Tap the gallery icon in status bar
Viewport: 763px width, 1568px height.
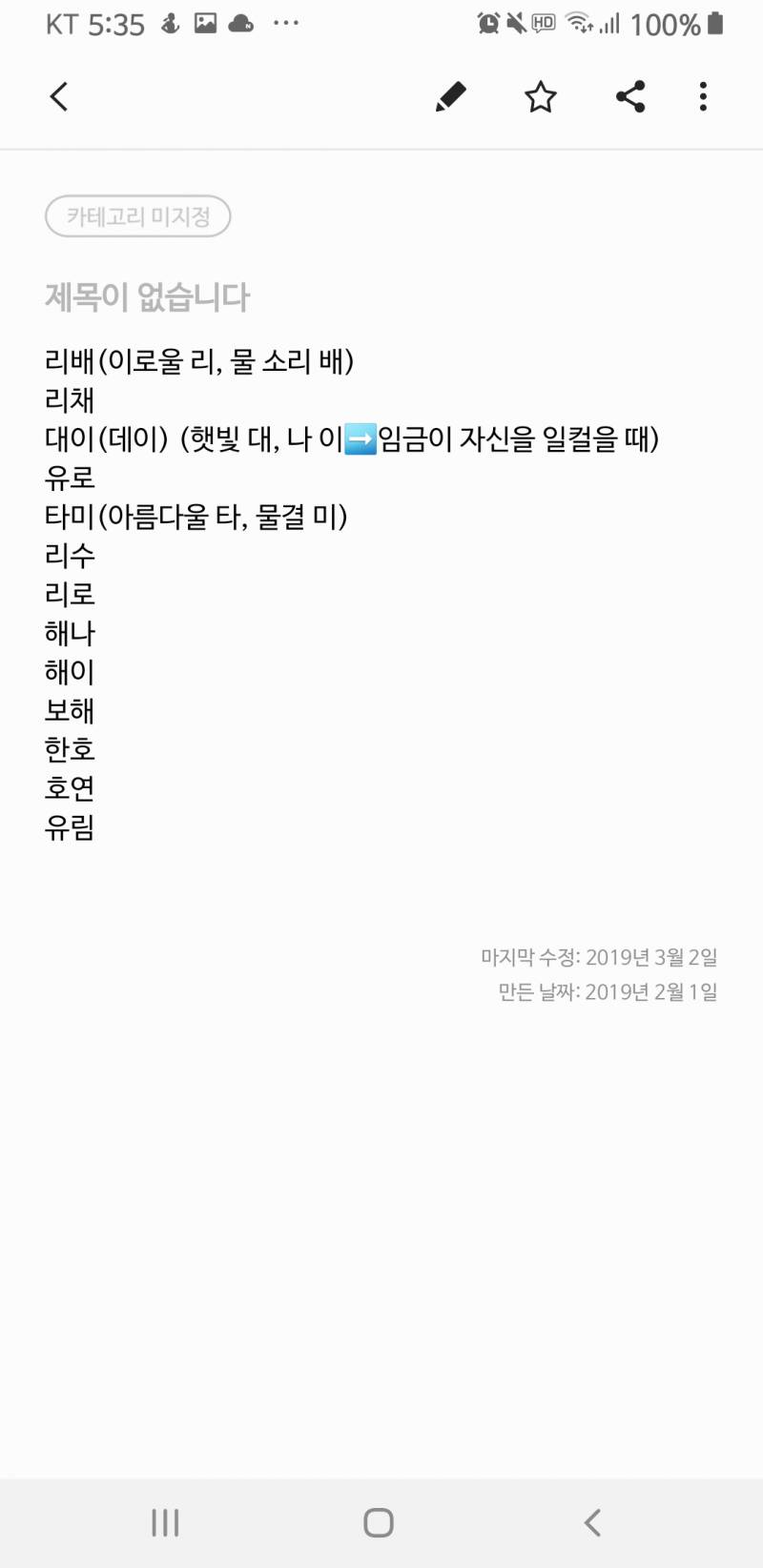206,24
